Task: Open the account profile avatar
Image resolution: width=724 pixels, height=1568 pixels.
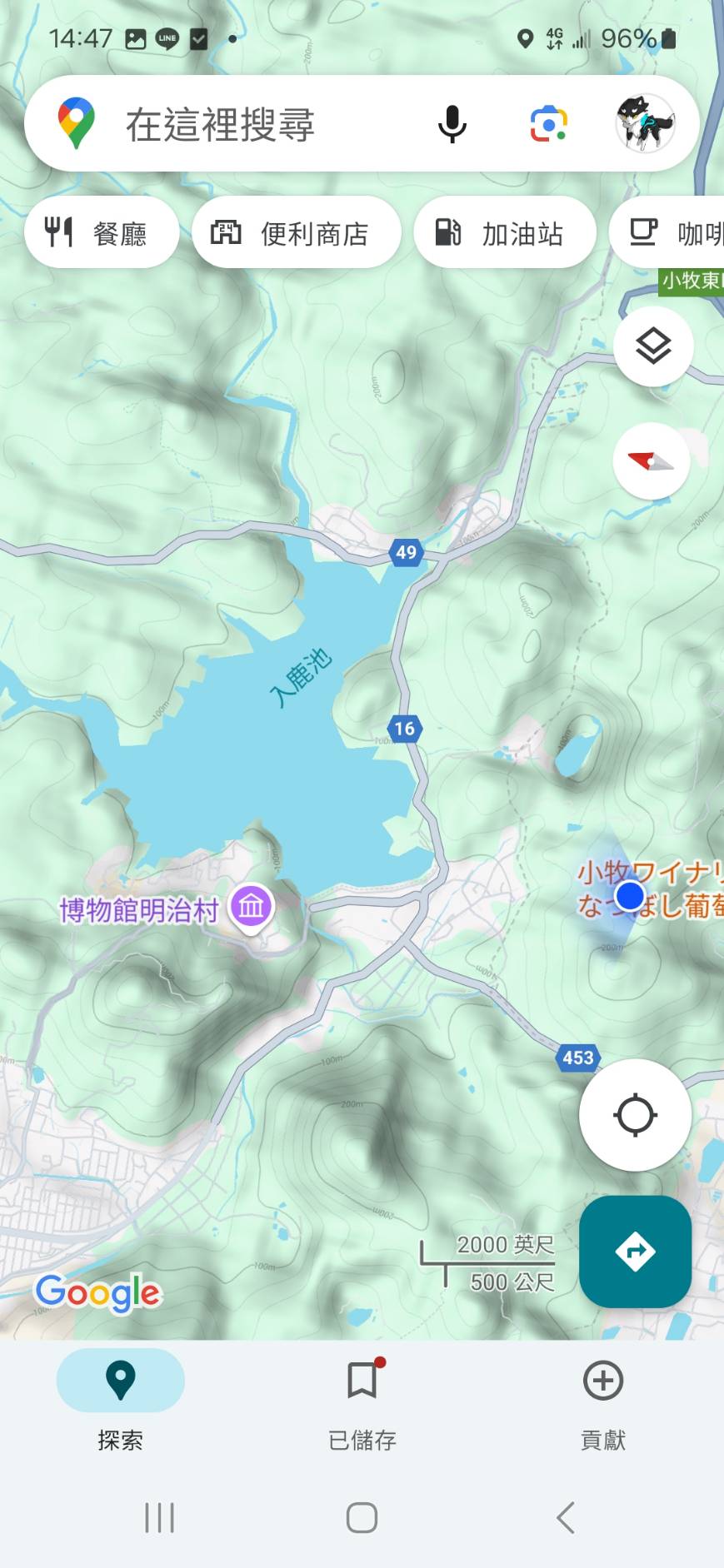Action: pos(645,124)
